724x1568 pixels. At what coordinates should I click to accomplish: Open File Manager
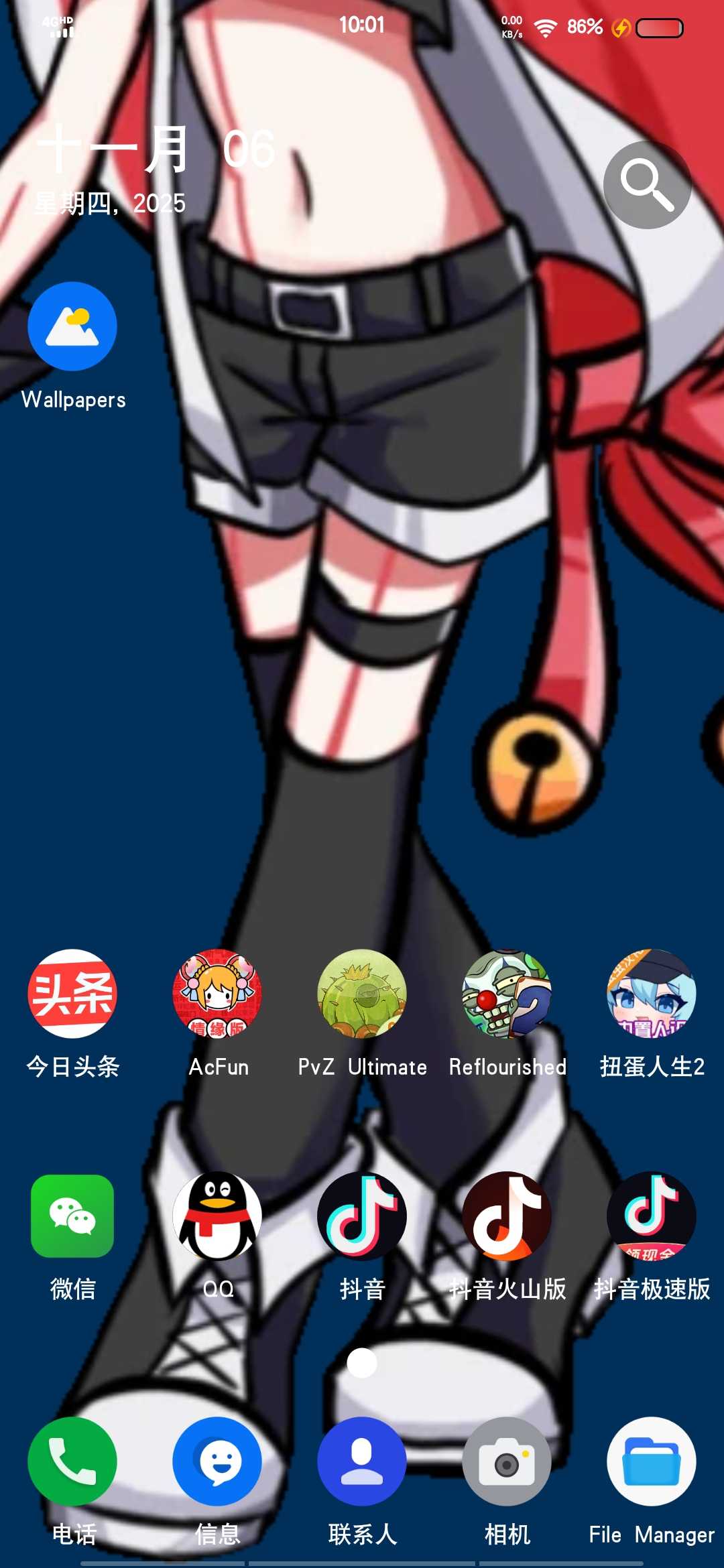point(652,1461)
